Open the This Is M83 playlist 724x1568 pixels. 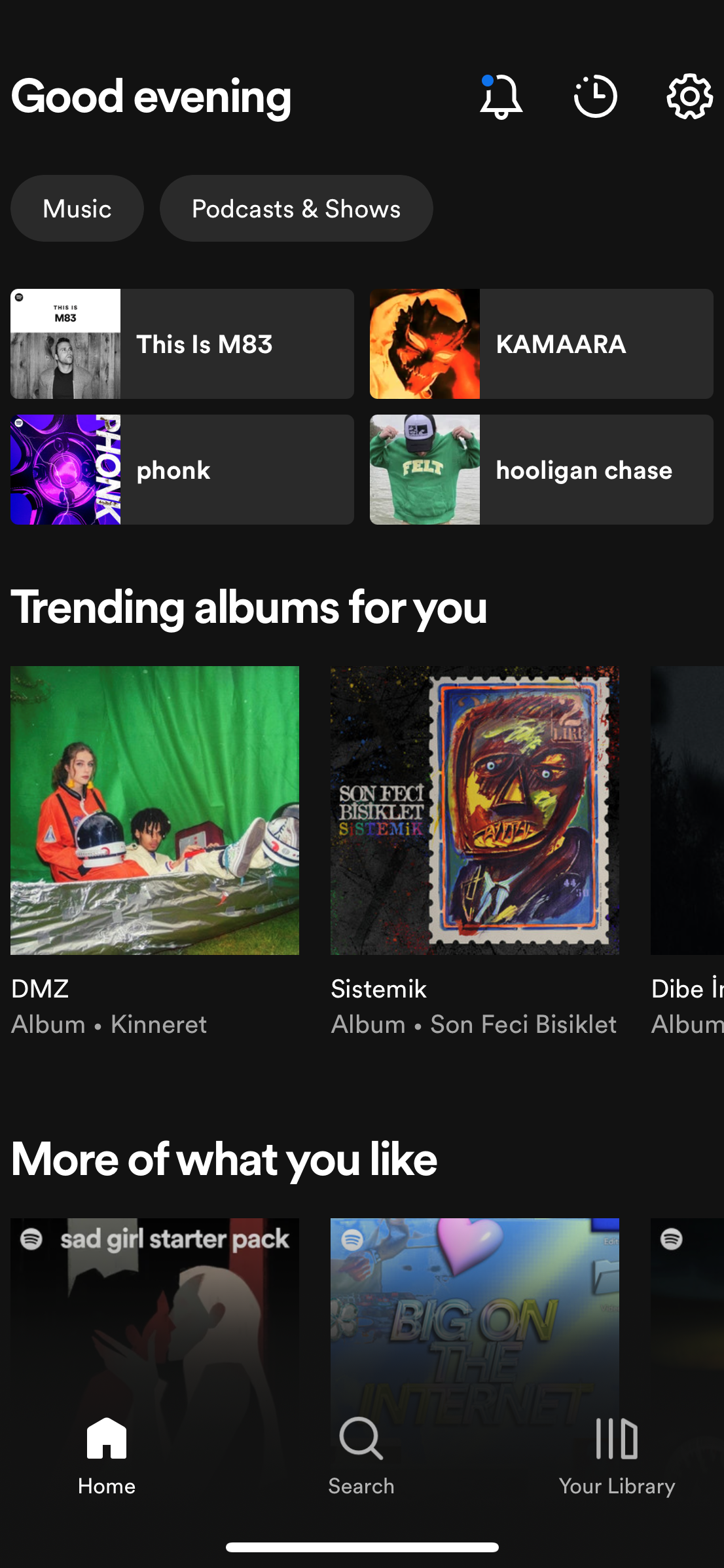point(182,344)
